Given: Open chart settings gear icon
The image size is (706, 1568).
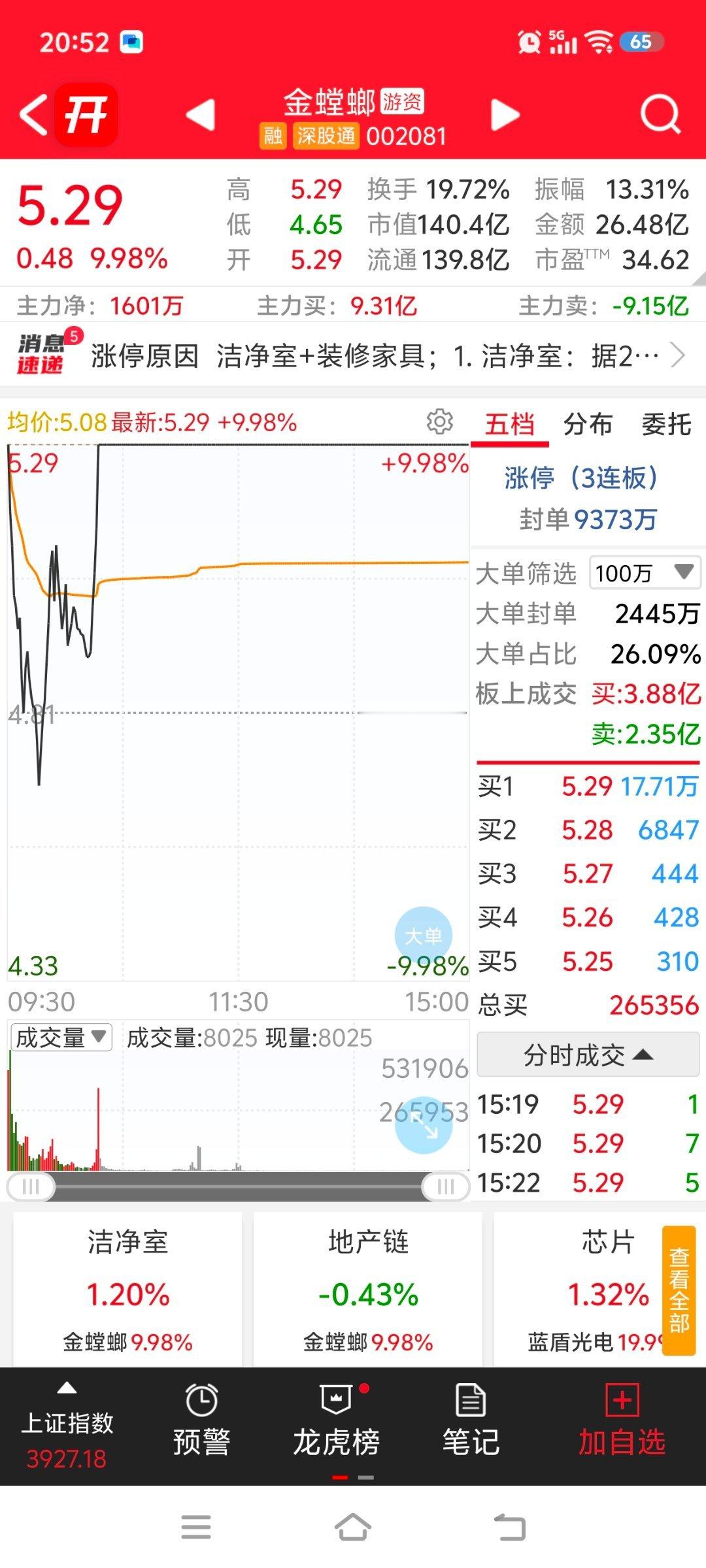Looking at the screenshot, I should coord(440,422).
